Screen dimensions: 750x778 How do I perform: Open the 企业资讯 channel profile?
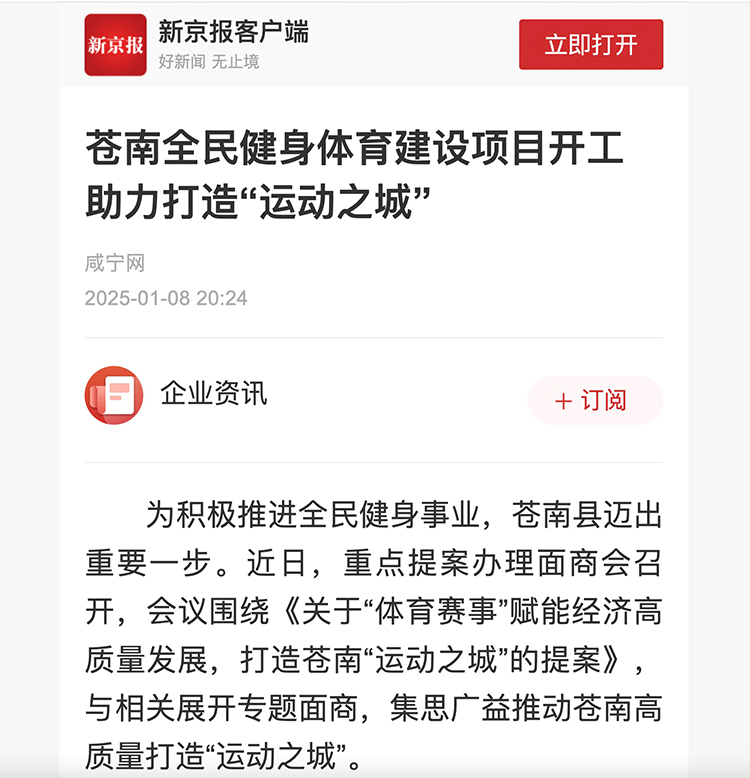tap(213, 393)
